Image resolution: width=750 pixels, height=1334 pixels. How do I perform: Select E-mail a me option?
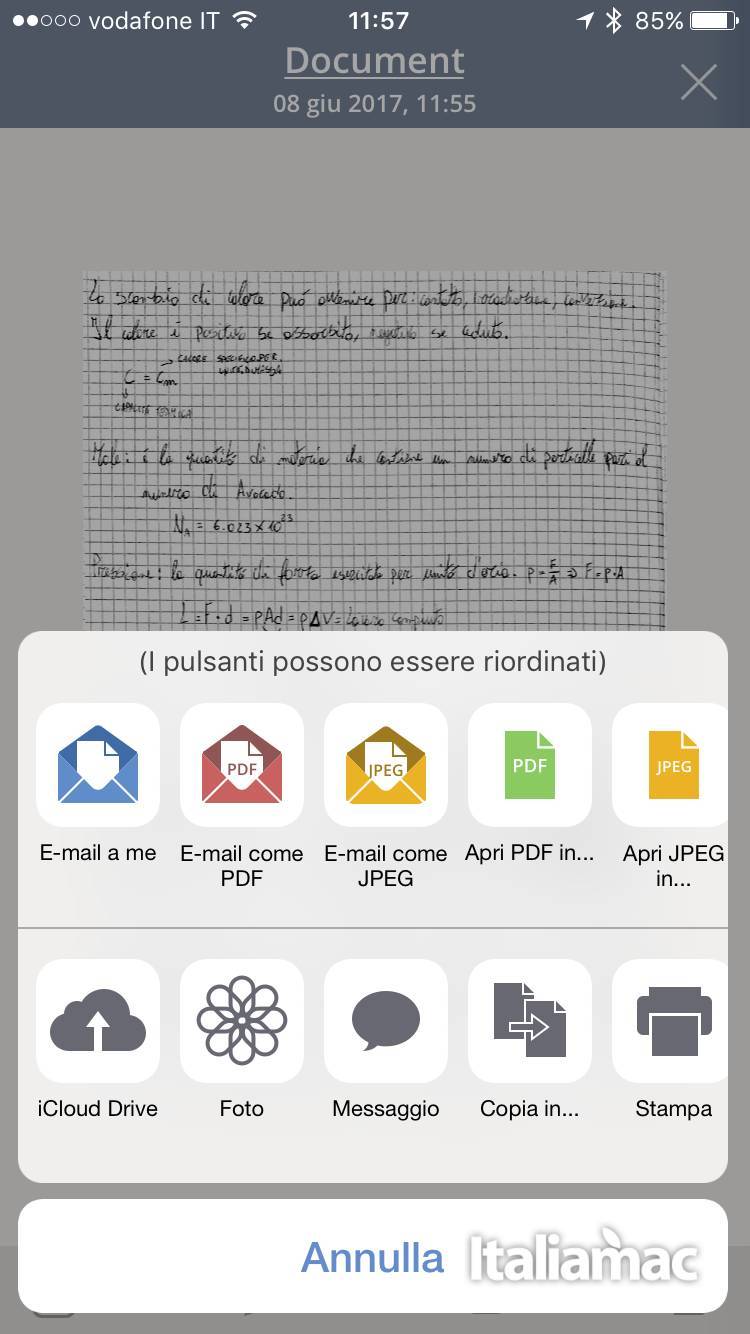coord(98,765)
